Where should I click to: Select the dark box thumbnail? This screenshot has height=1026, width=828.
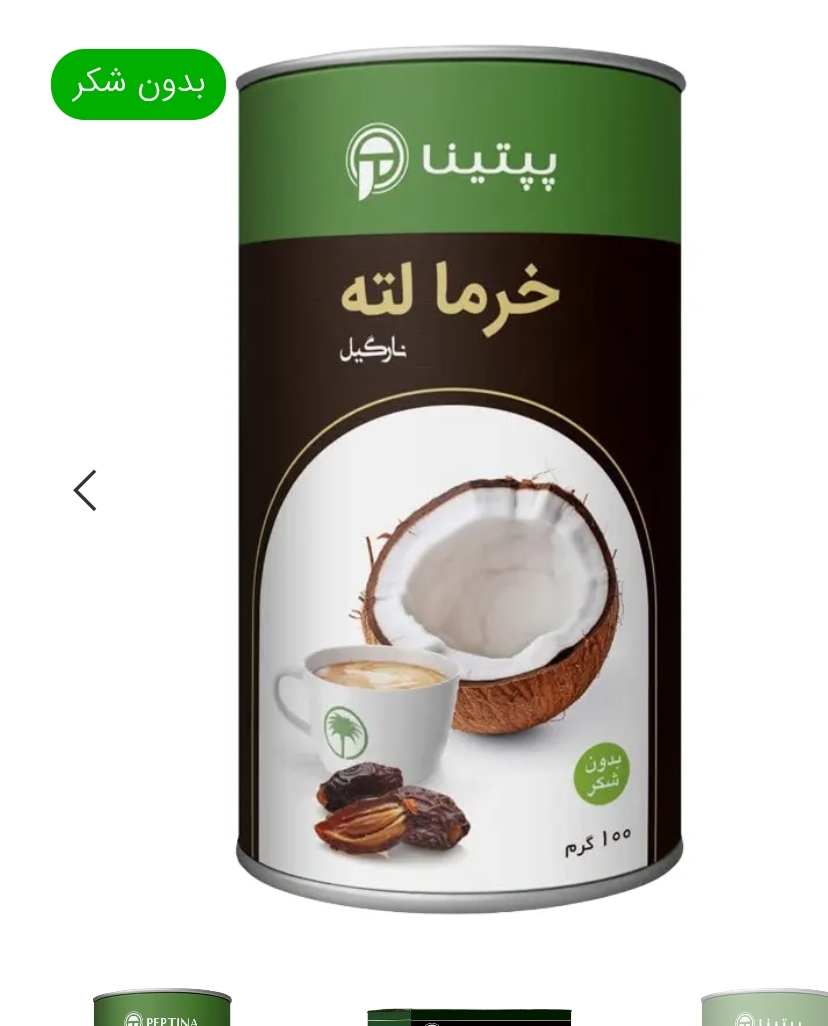coord(469,1017)
